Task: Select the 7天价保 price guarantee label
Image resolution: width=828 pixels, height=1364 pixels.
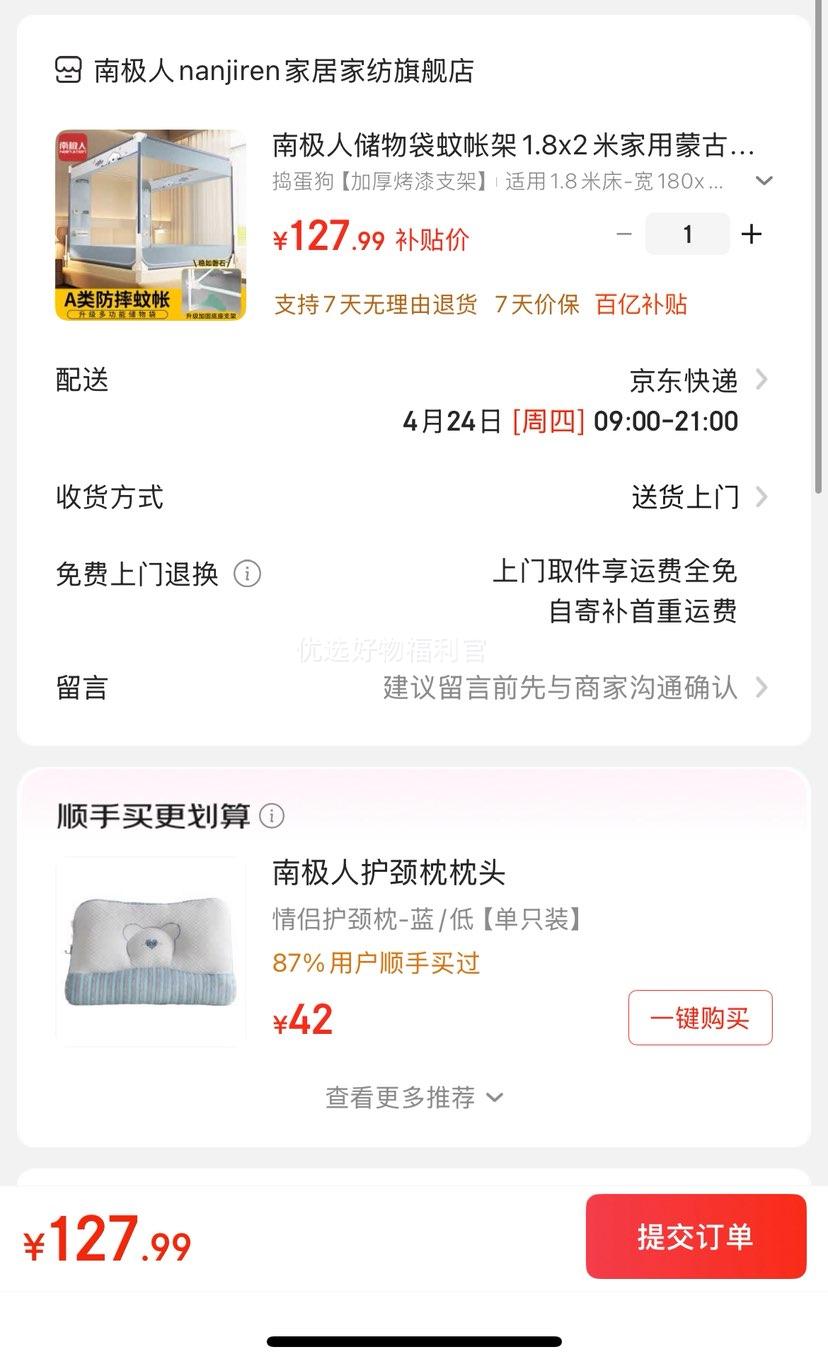Action: (x=536, y=304)
